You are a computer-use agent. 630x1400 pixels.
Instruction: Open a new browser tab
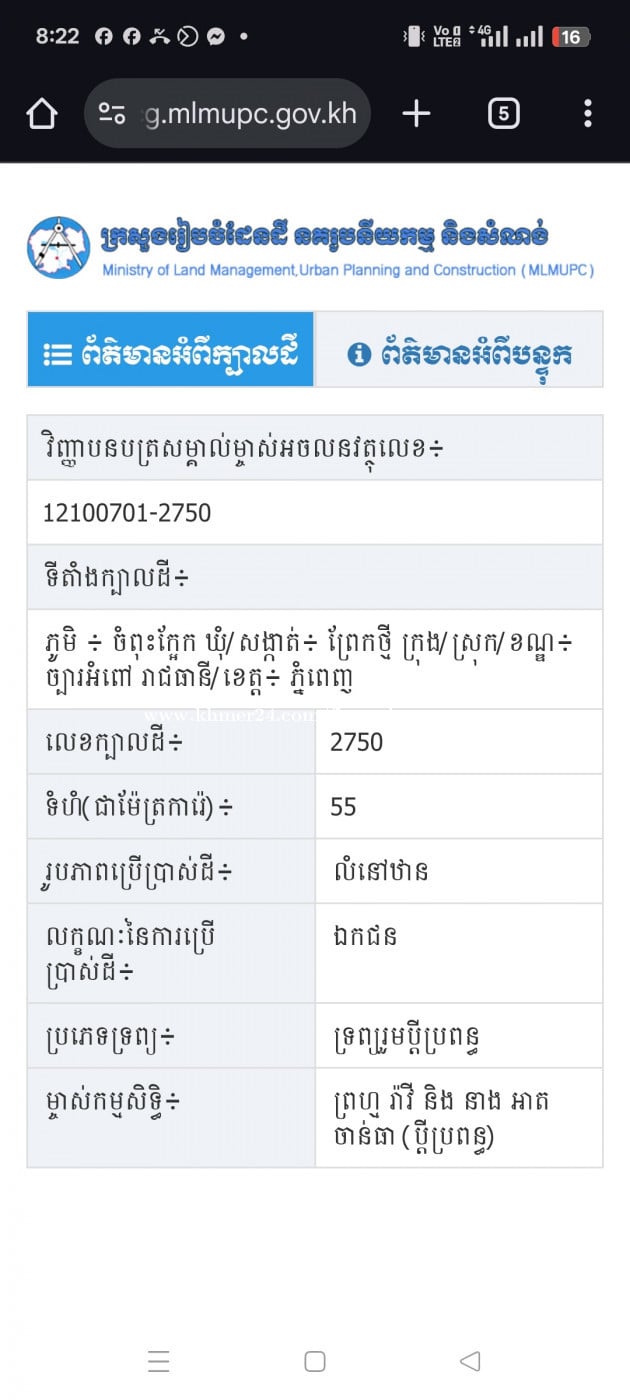tap(416, 114)
